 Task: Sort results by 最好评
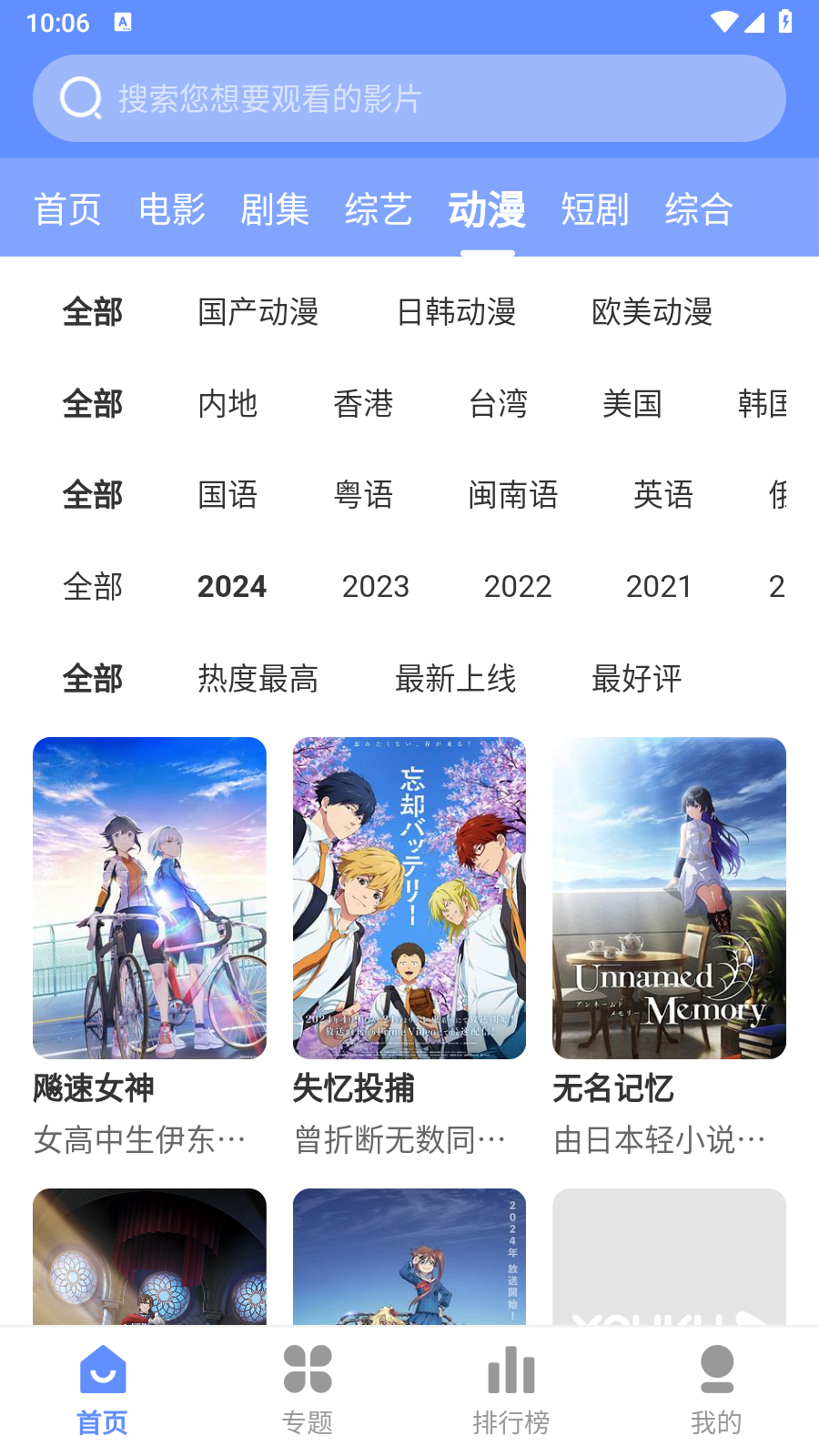(636, 679)
